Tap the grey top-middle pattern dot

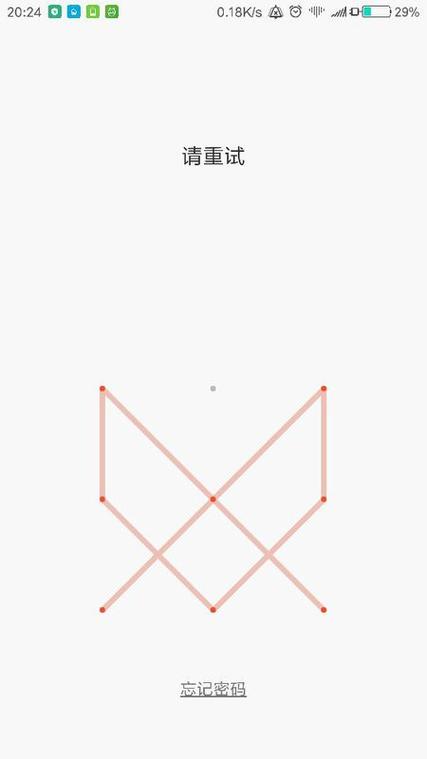tap(213, 388)
